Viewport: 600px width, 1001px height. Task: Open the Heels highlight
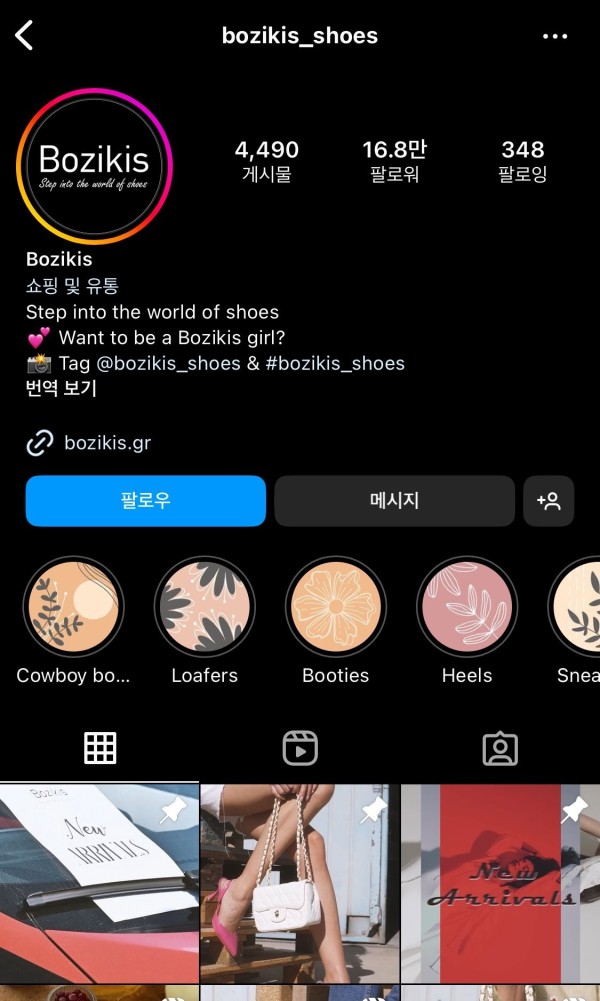(x=466, y=606)
